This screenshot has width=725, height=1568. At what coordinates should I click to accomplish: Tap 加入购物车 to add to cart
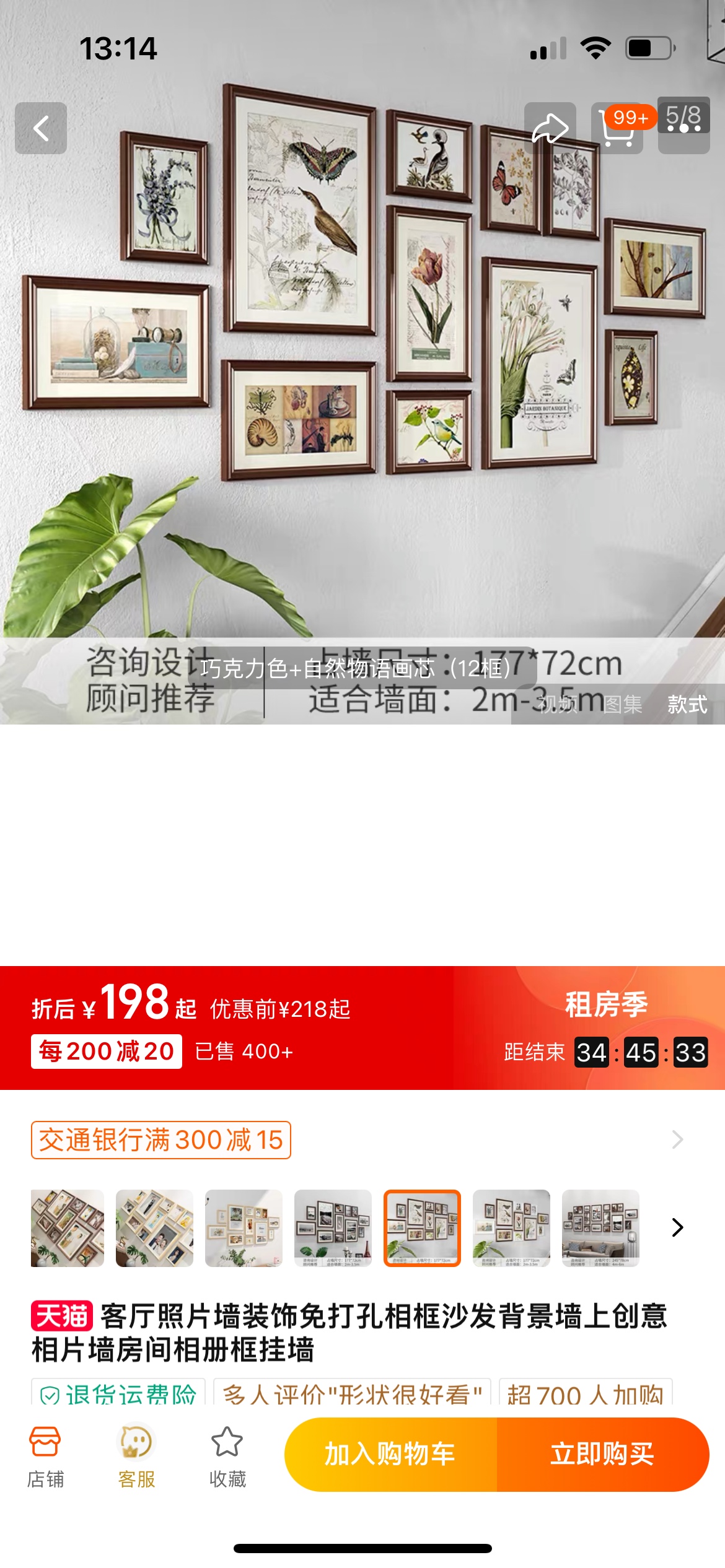click(390, 1454)
